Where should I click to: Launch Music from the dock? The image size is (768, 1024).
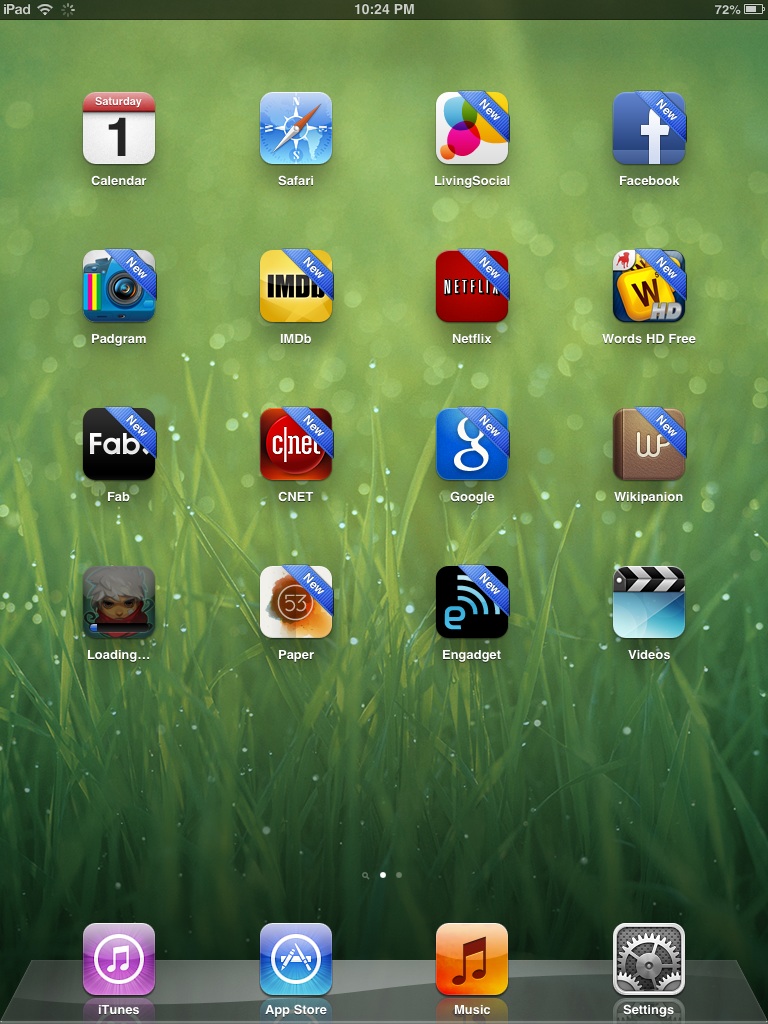[x=472, y=959]
